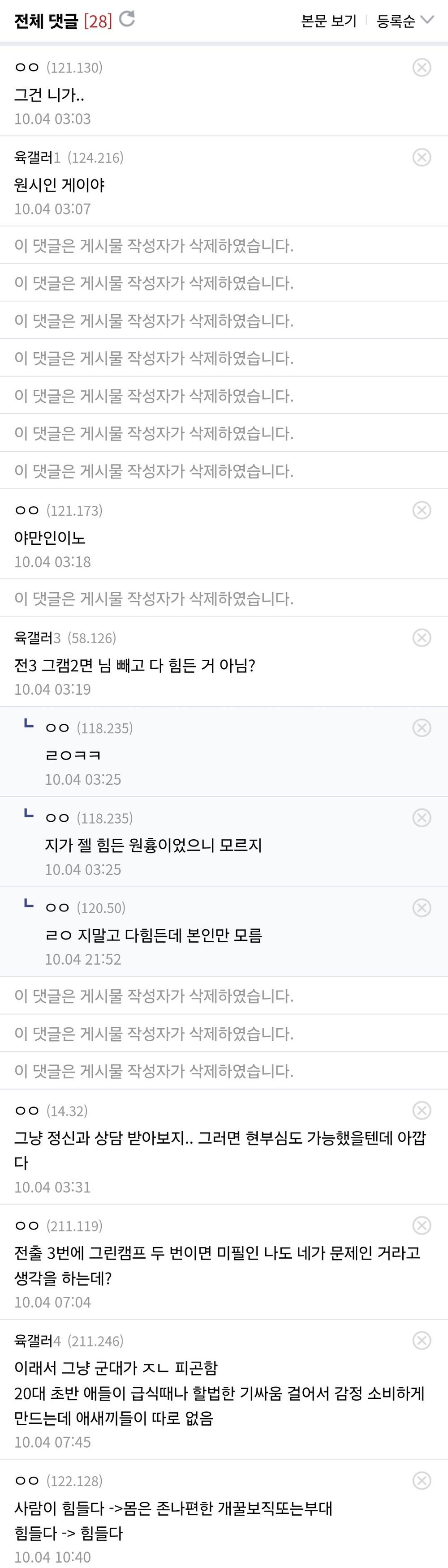Image resolution: width=448 pixels, height=1568 pixels.
Task: Delete 육갤러3's comment about 전3 그캠2
Action: pos(422,638)
